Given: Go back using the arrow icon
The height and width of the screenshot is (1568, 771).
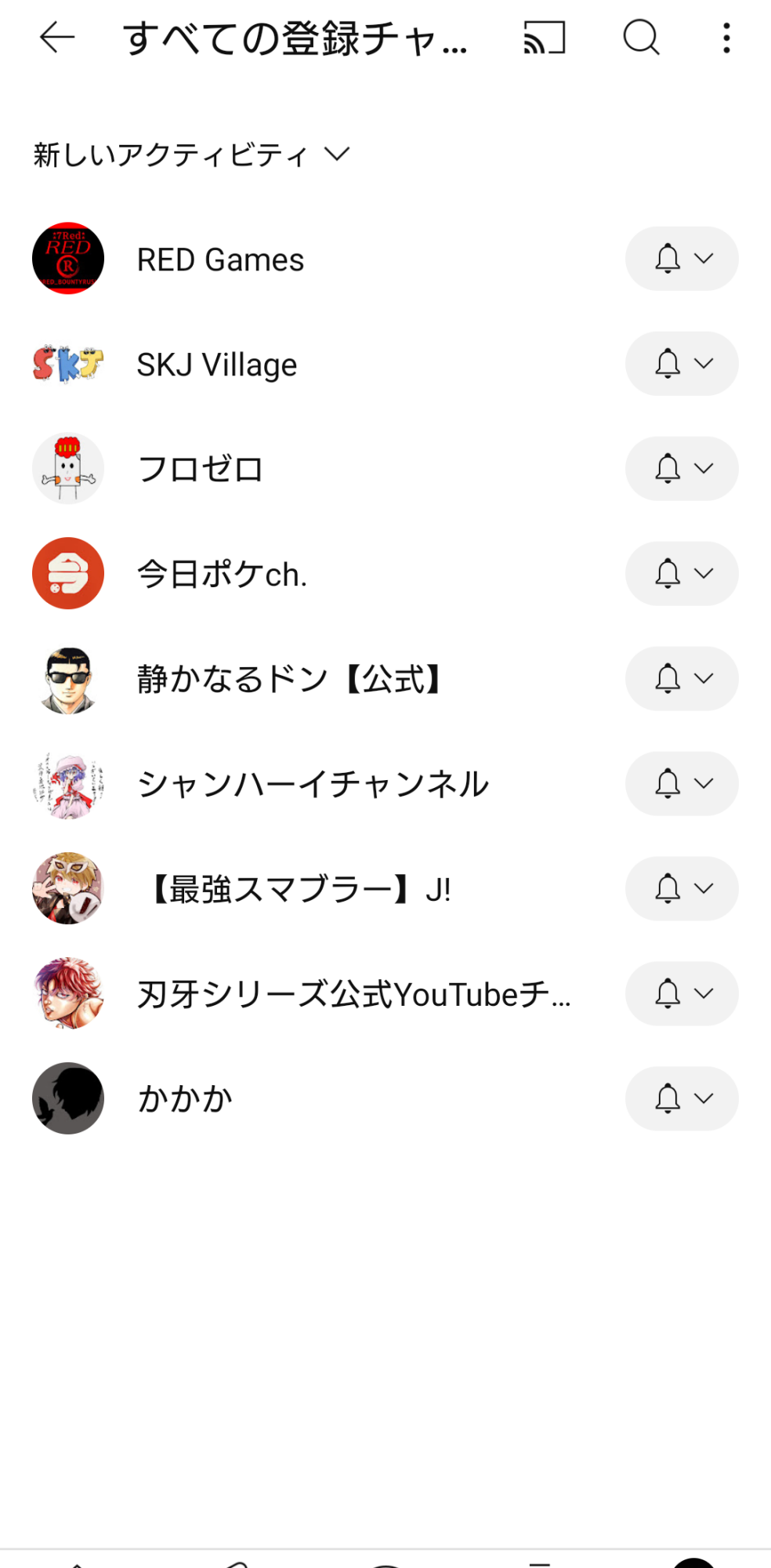Looking at the screenshot, I should (x=57, y=38).
